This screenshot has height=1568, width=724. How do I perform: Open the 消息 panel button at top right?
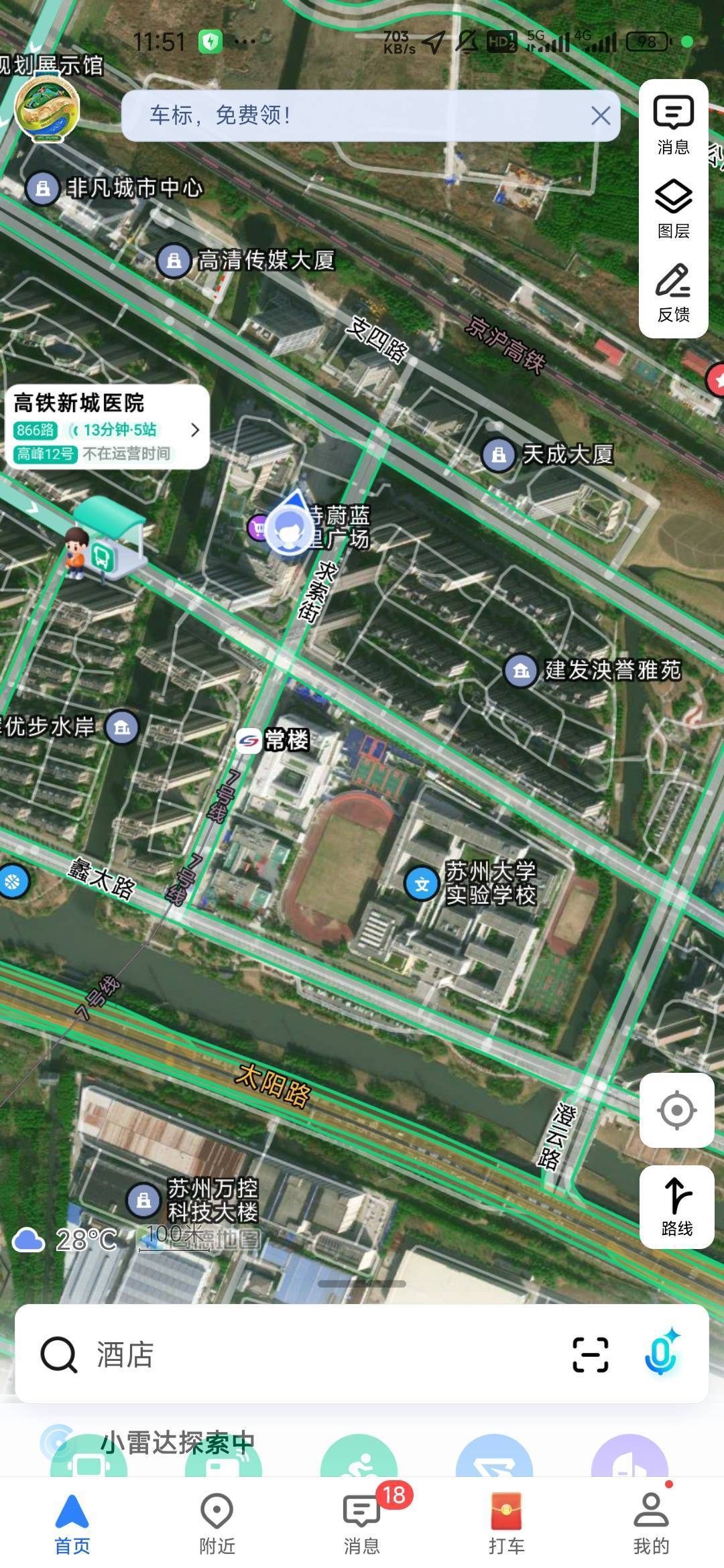pyautogui.click(x=674, y=125)
